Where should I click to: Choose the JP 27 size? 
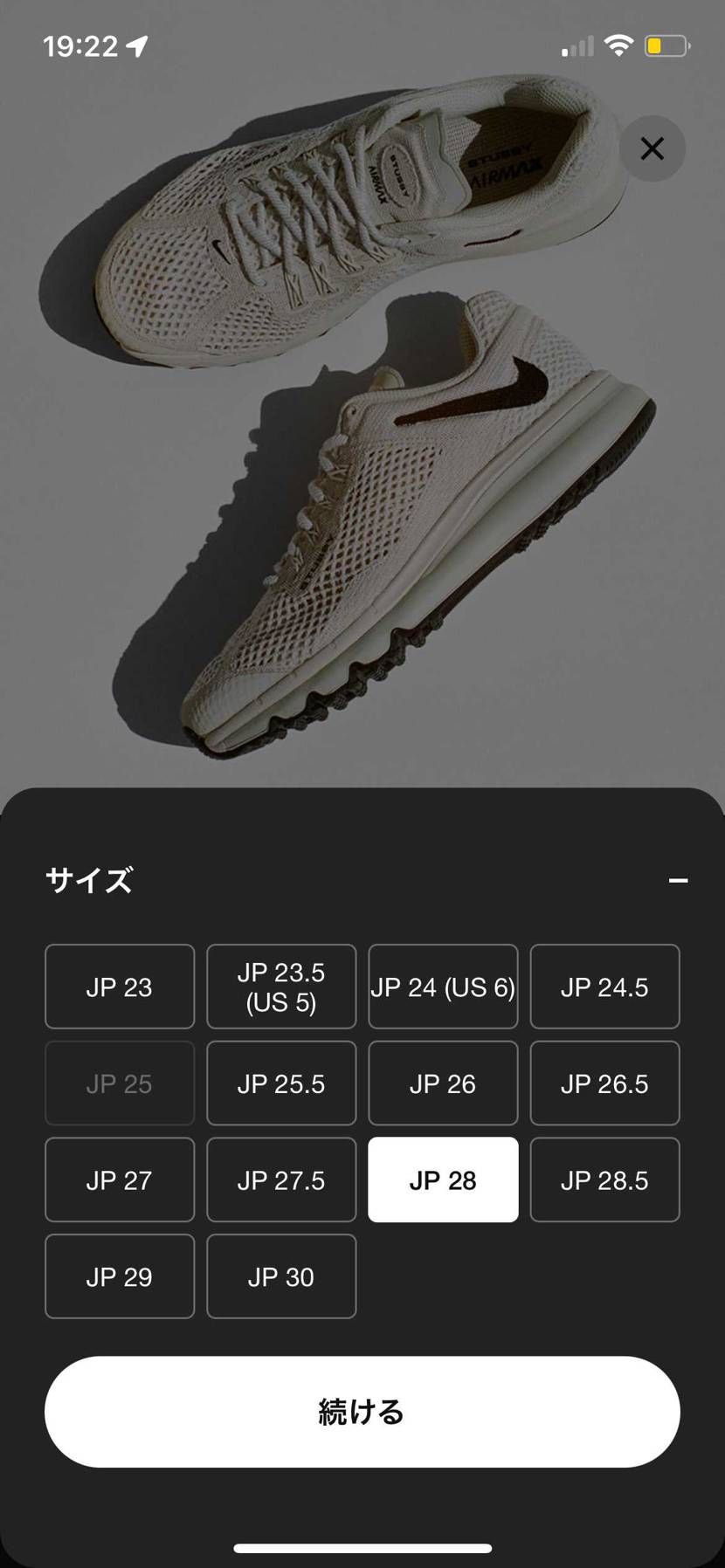120,1180
